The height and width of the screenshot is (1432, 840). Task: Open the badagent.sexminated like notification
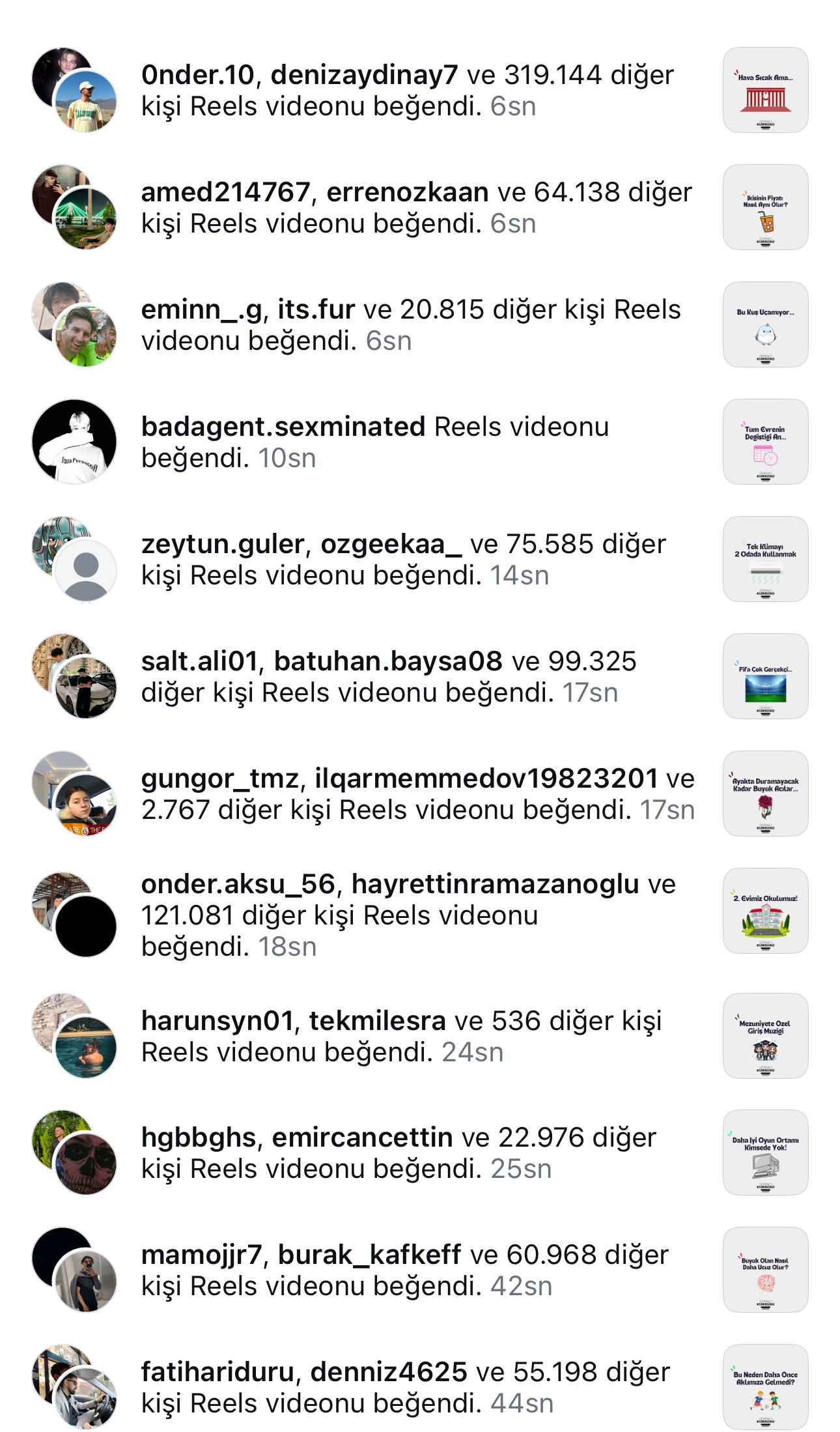pyautogui.click(x=374, y=442)
